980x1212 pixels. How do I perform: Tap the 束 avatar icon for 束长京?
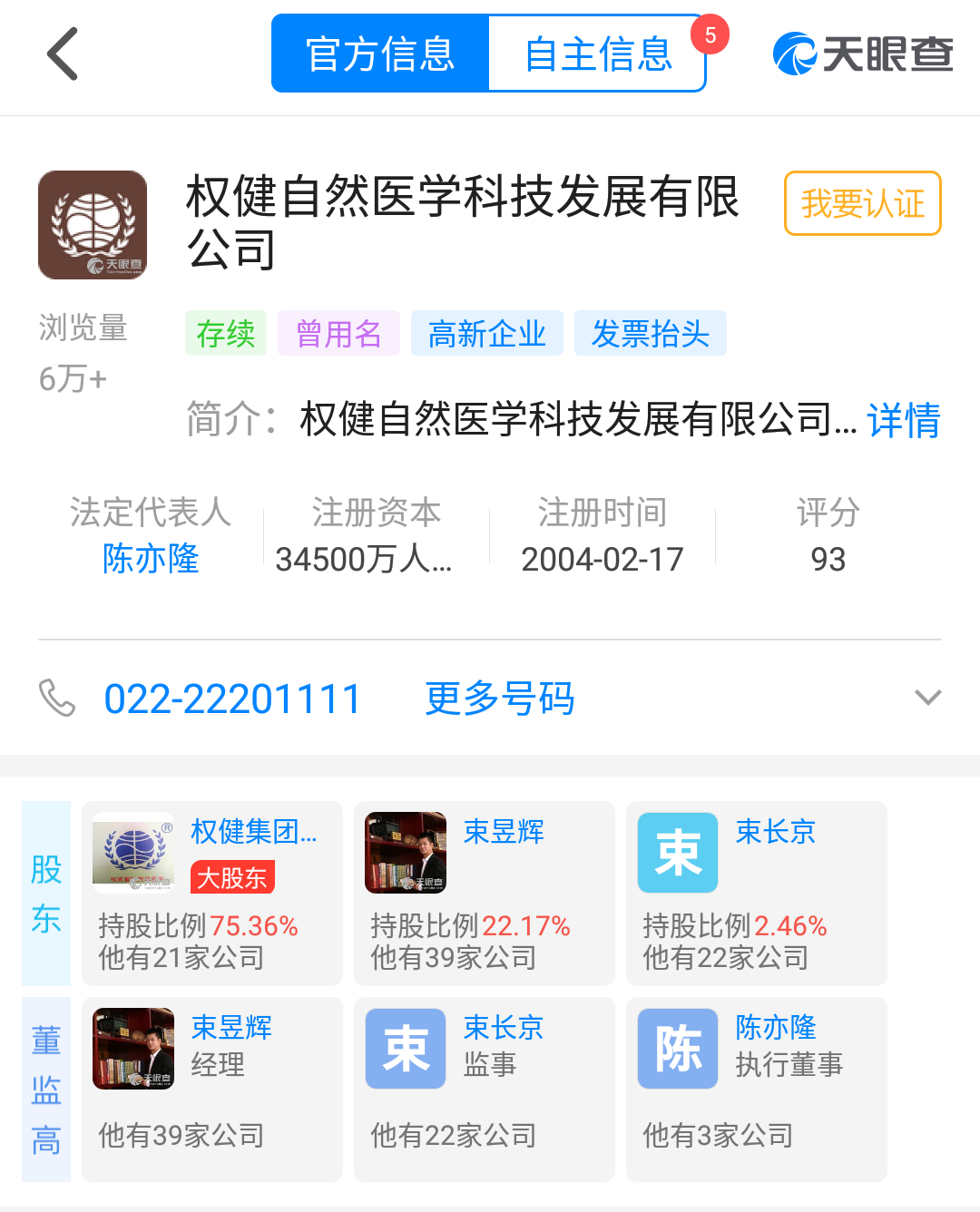677,853
